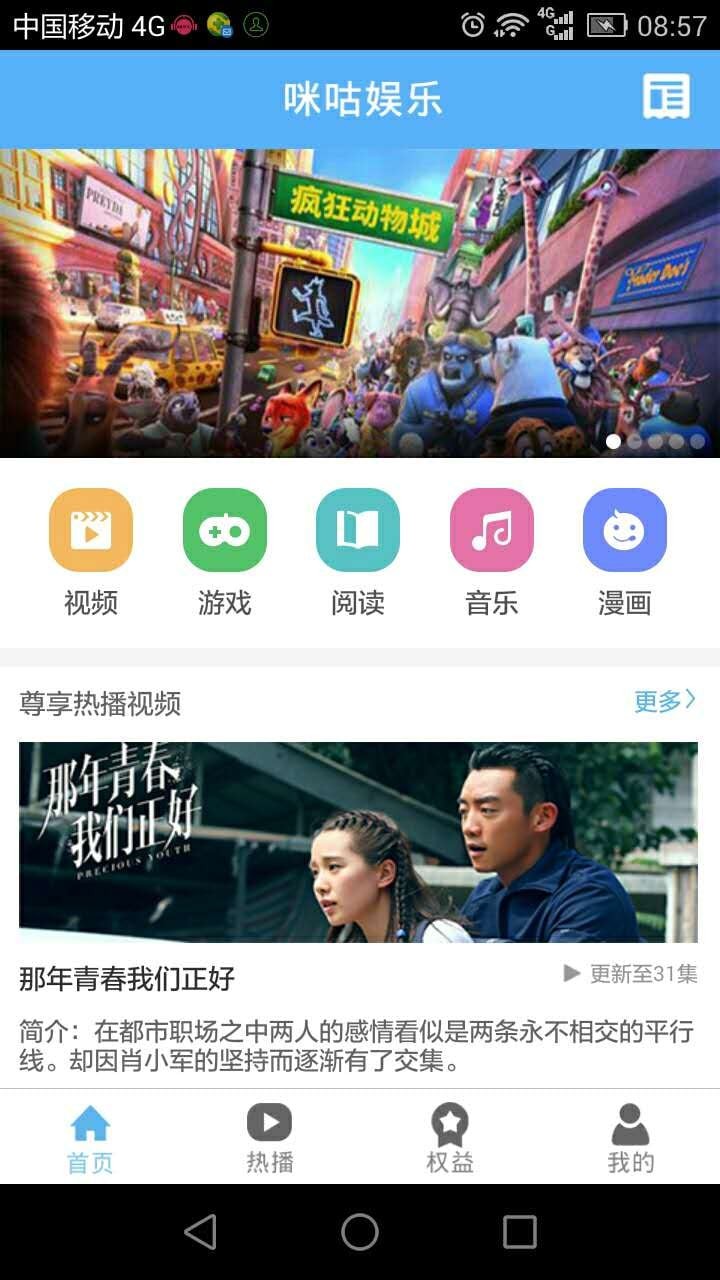Switch to the 我的 tab

(630, 1138)
